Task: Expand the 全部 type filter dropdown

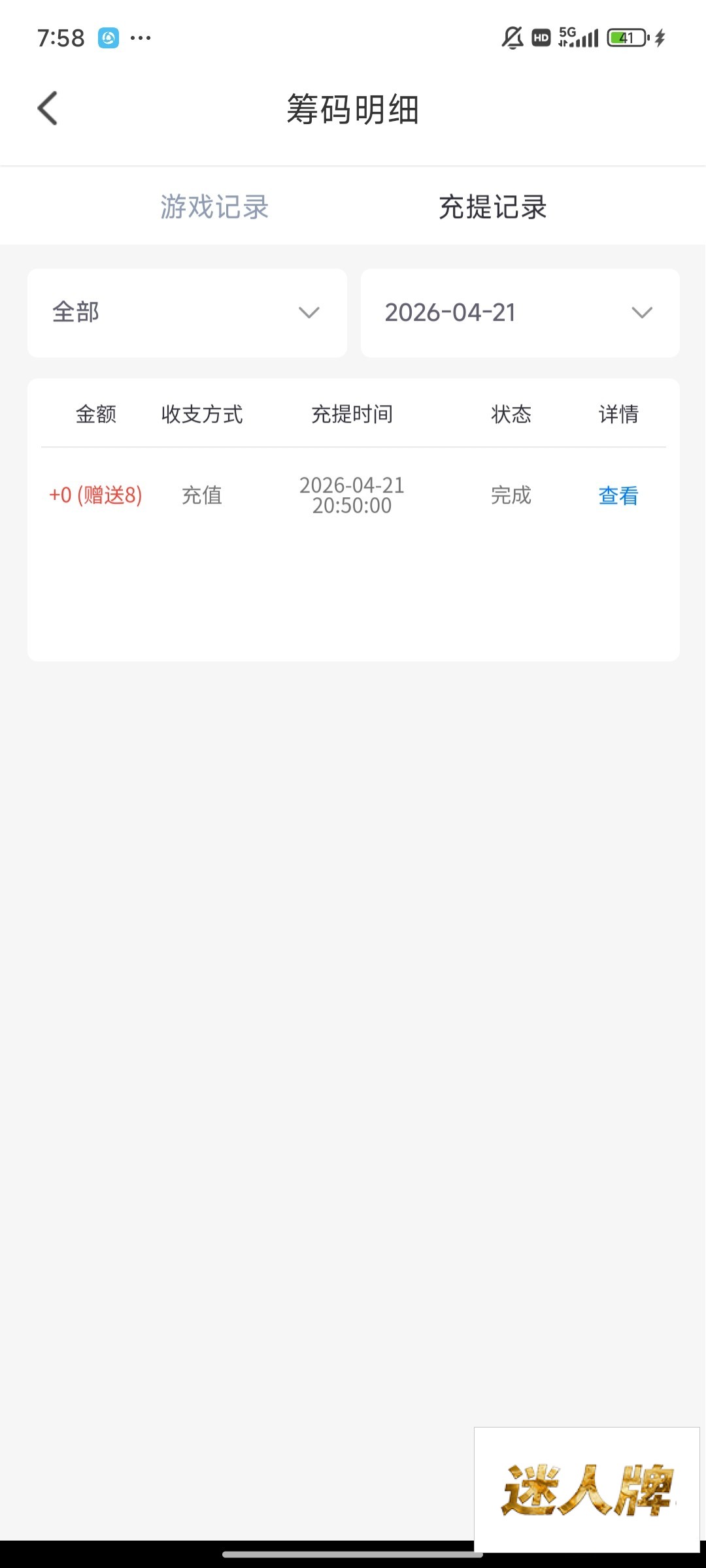Action: tap(187, 313)
